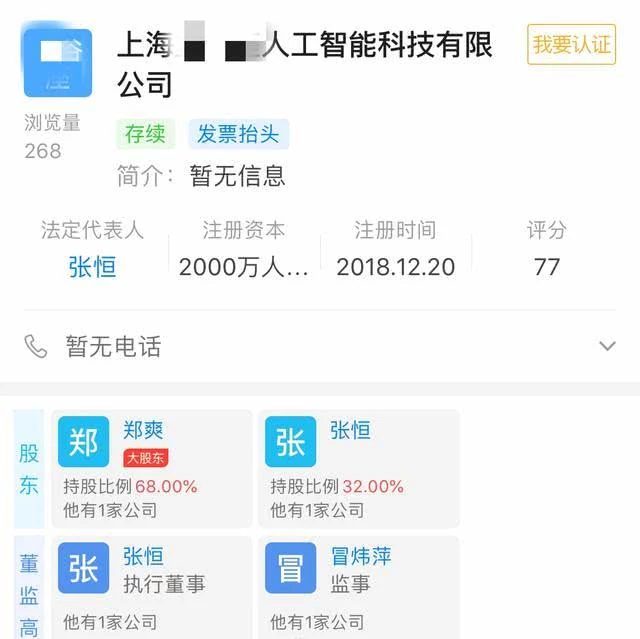
Task: Open the 发票抬头 chip
Action: coord(238,134)
